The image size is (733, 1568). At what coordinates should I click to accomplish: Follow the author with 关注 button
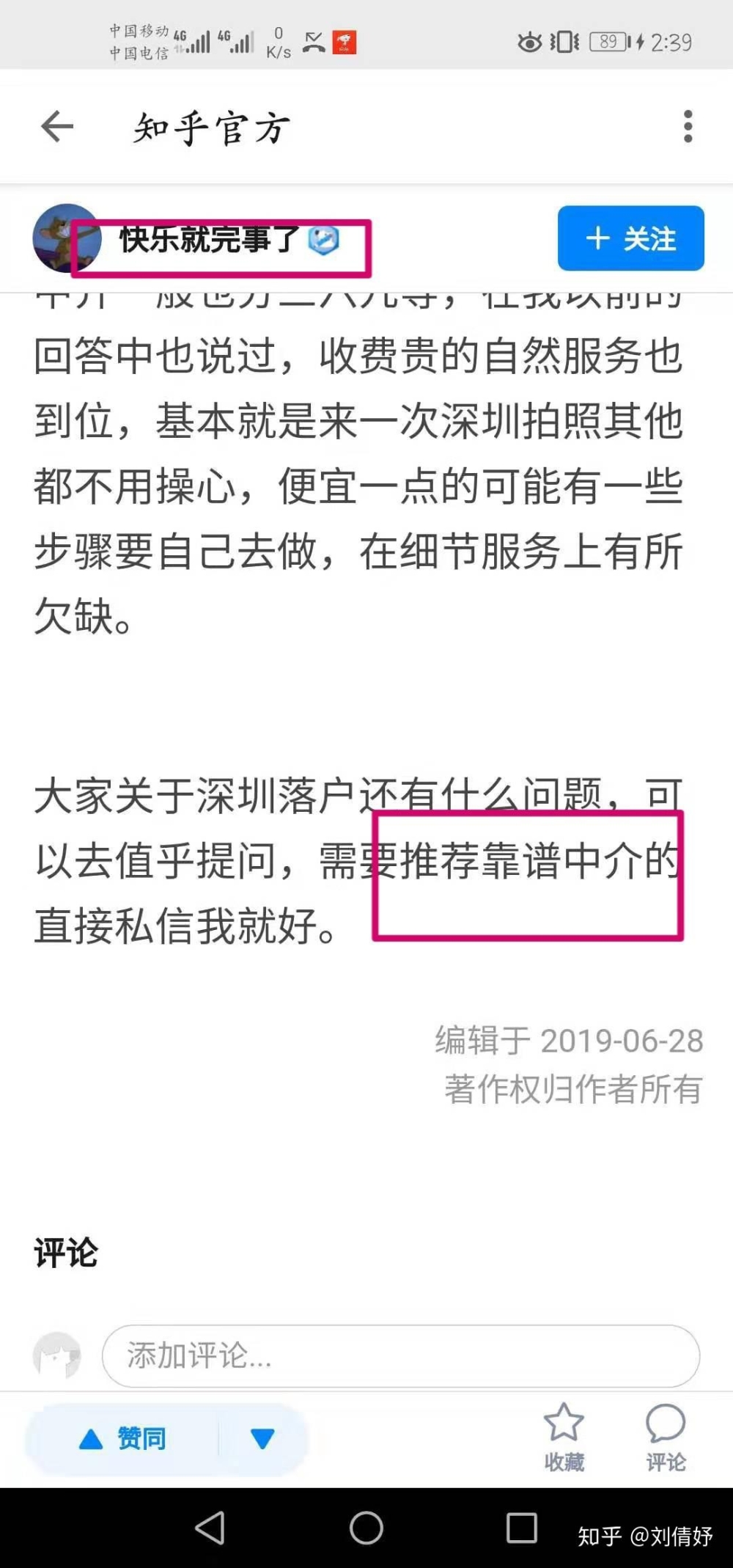[630, 238]
